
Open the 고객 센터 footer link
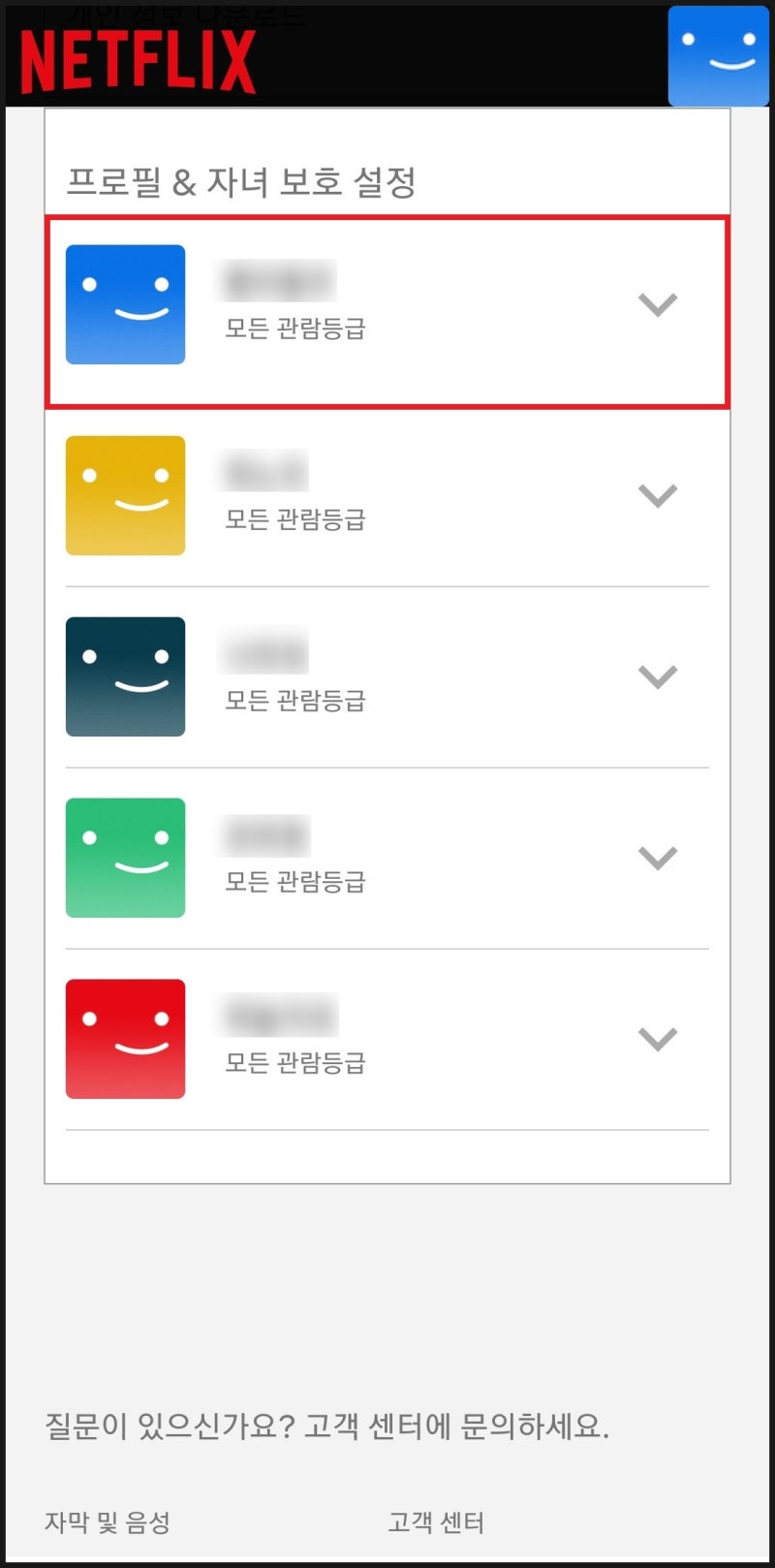(x=436, y=1522)
